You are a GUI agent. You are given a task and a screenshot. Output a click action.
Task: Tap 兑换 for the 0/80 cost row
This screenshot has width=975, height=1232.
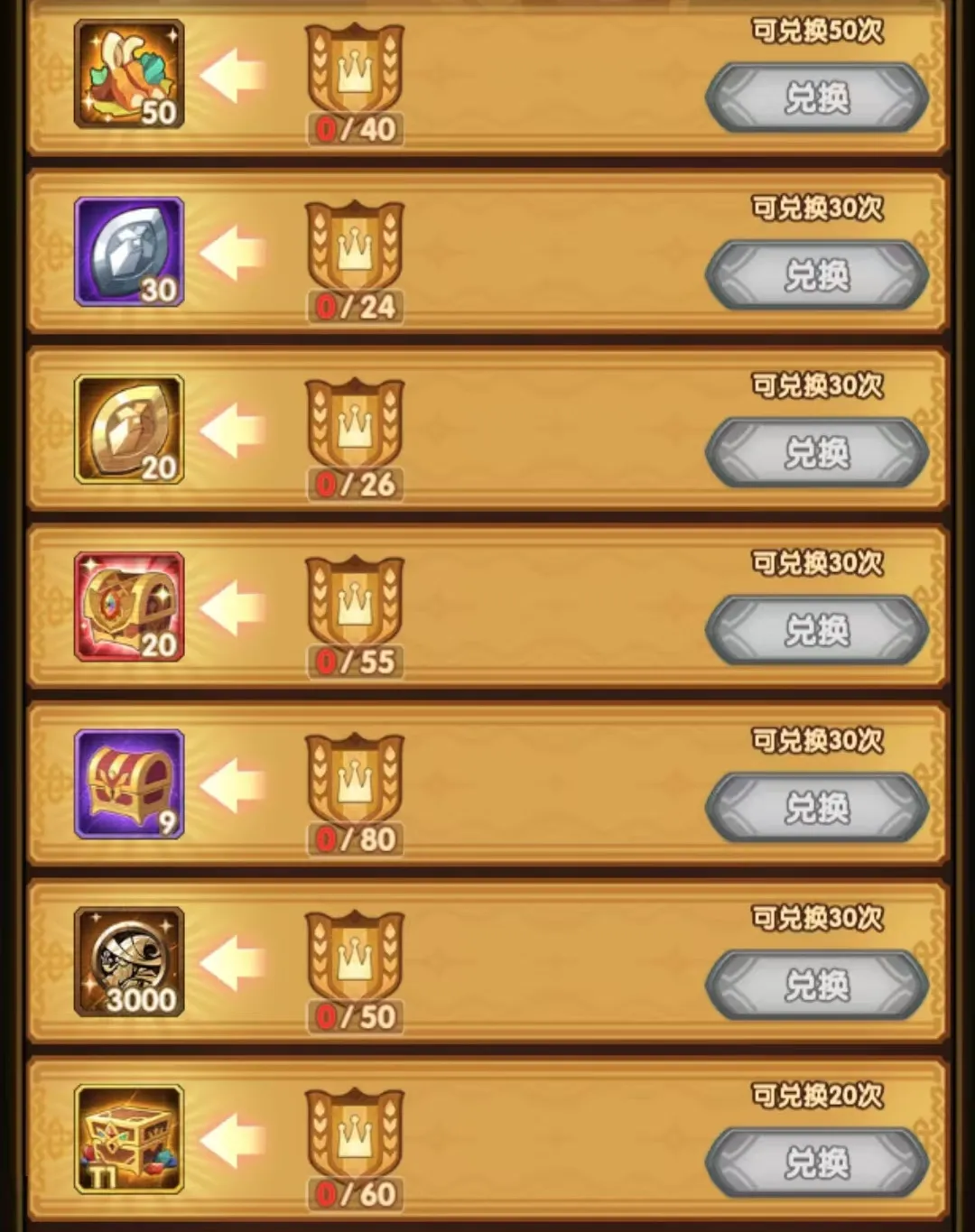click(x=816, y=808)
